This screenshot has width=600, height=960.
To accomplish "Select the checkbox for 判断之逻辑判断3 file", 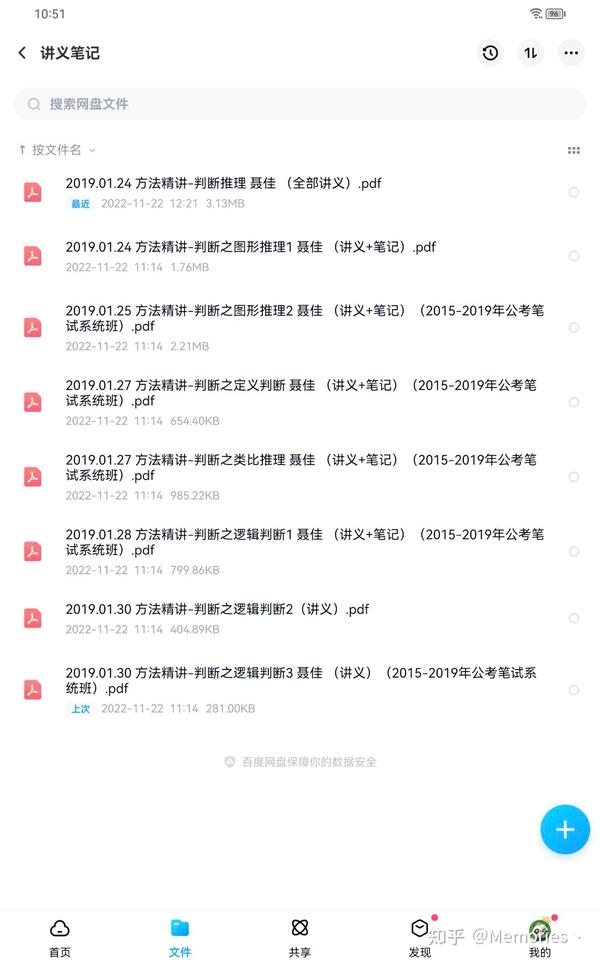I will click(574, 690).
